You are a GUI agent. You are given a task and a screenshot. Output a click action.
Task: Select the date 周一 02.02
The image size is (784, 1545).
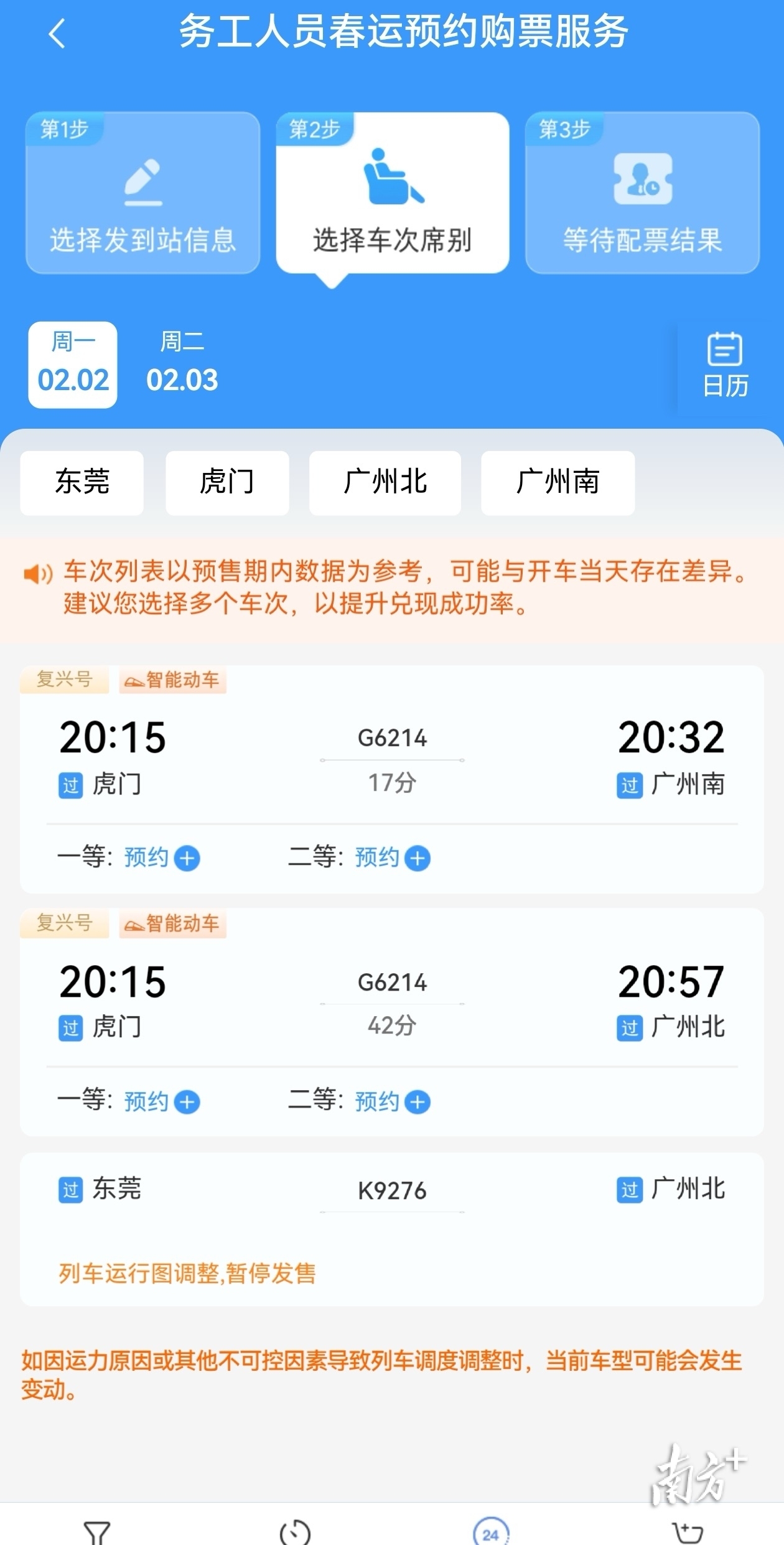(x=73, y=365)
